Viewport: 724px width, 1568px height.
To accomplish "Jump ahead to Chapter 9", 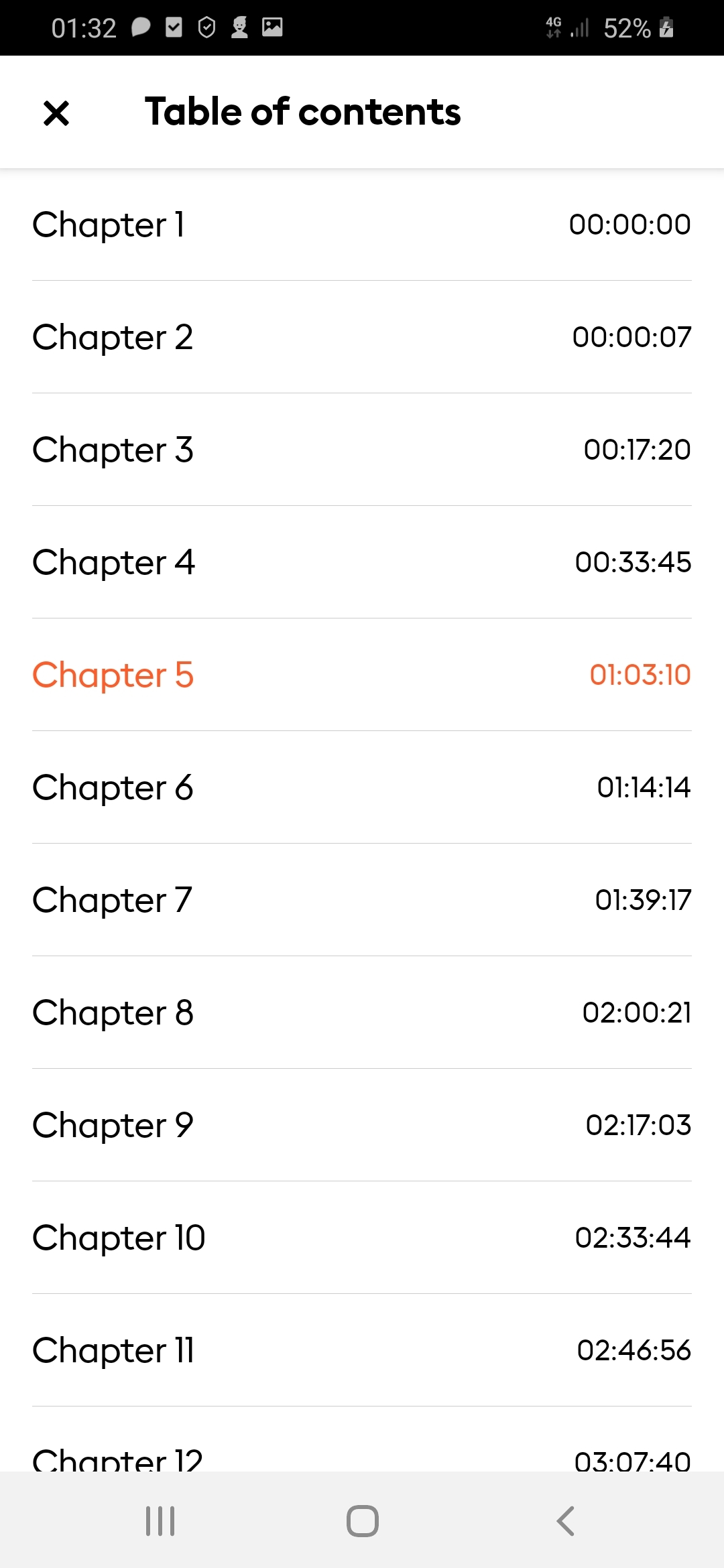I will [x=362, y=1125].
